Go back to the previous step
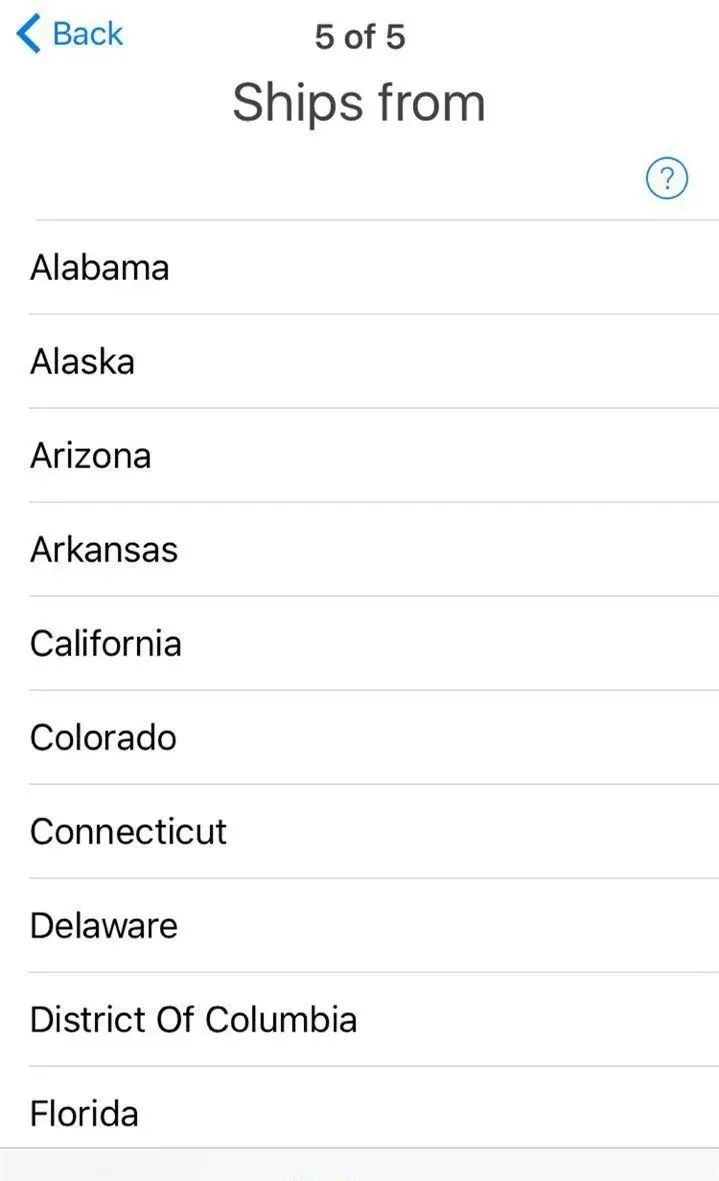Image resolution: width=719 pixels, height=1181 pixels. click(x=70, y=34)
